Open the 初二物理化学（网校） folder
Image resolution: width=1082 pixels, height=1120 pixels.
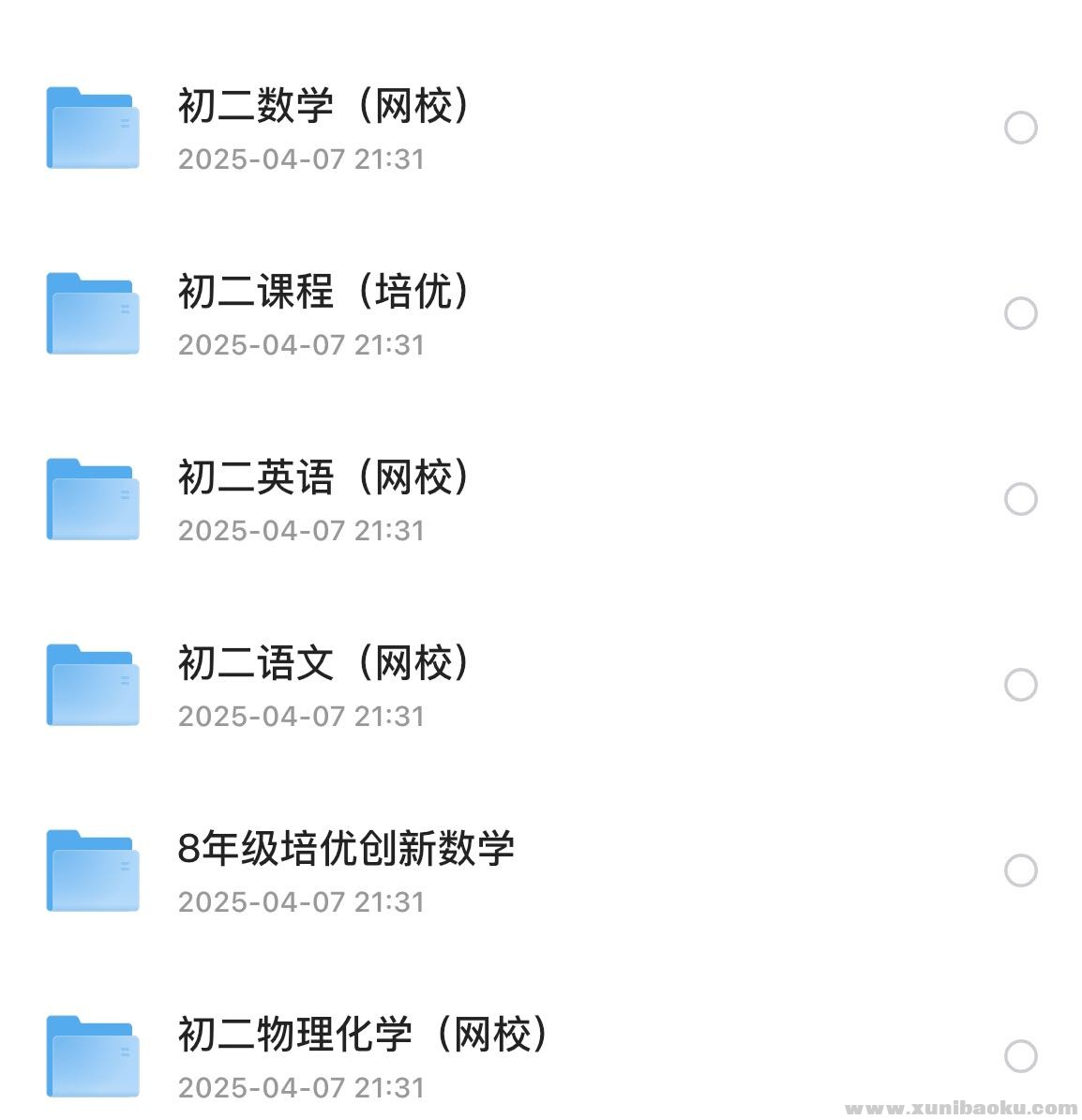(362, 1035)
